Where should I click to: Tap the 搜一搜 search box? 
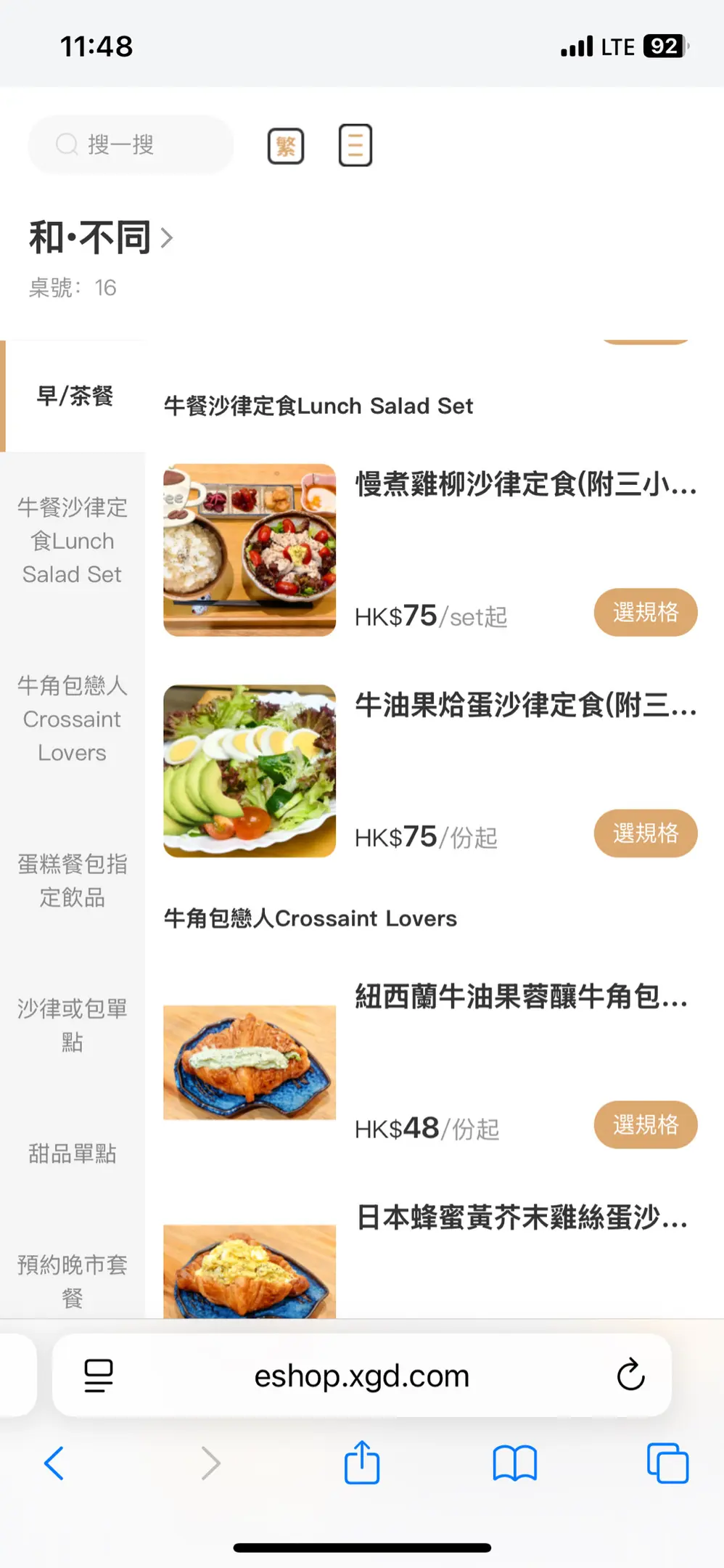tap(131, 144)
